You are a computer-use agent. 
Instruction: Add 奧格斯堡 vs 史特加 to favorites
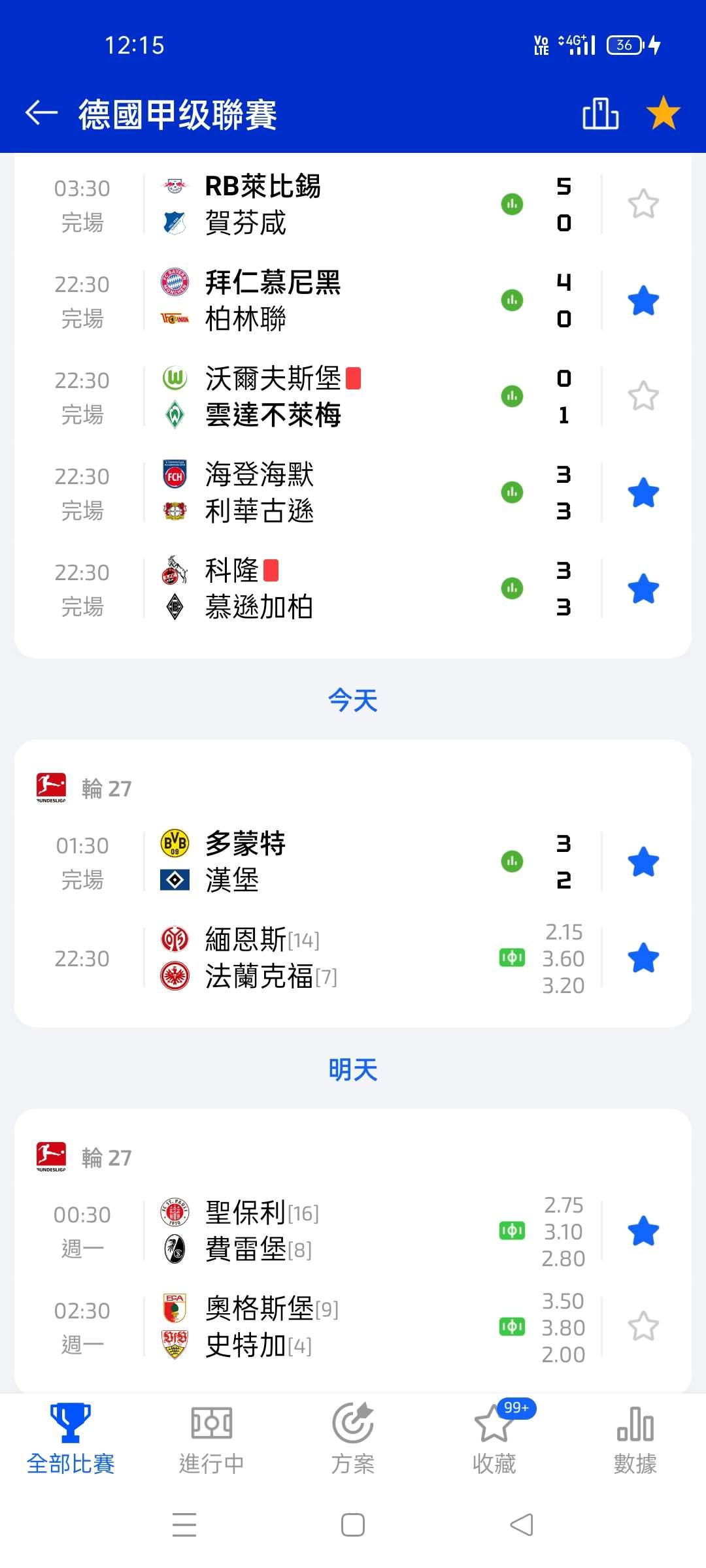(x=643, y=1327)
